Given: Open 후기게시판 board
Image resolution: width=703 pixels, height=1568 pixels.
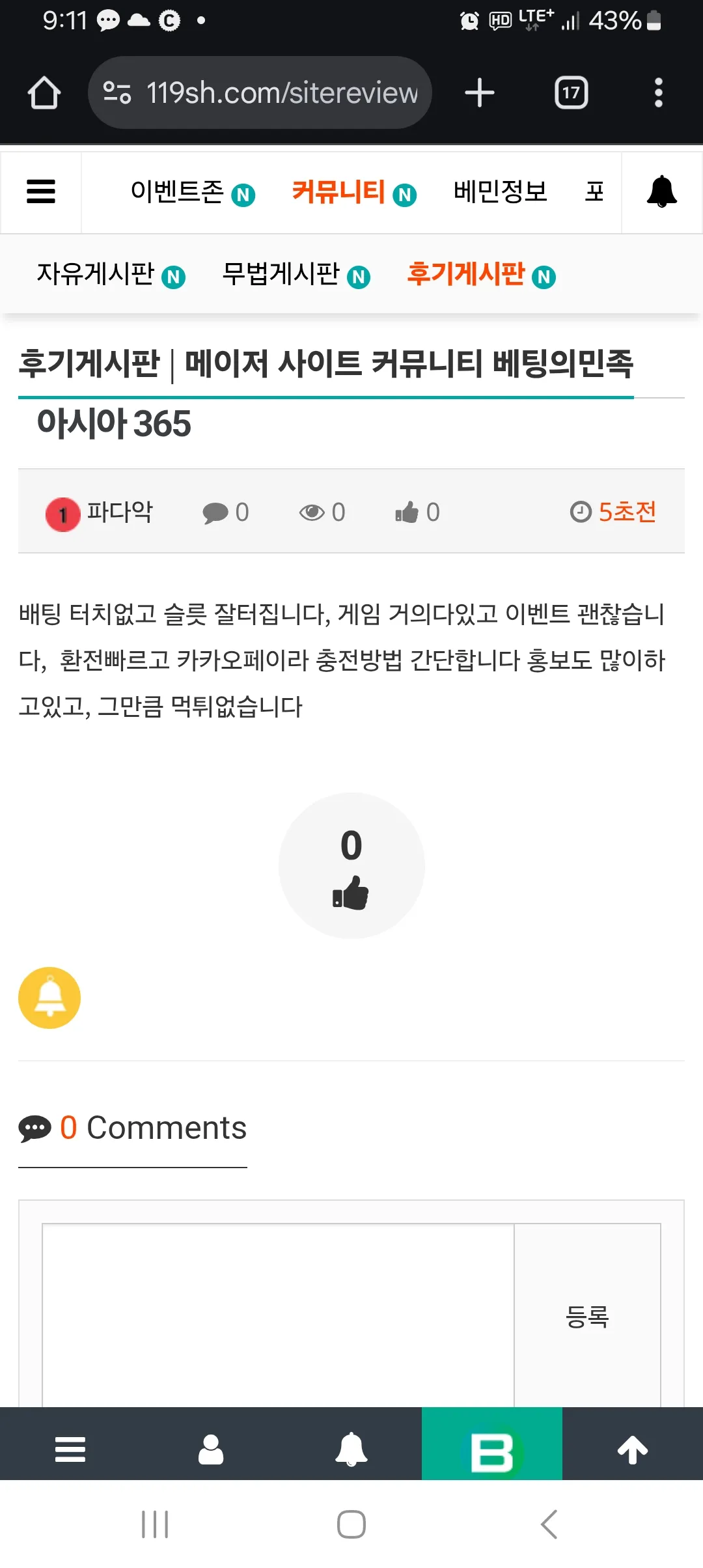Looking at the screenshot, I should click(x=482, y=274).
